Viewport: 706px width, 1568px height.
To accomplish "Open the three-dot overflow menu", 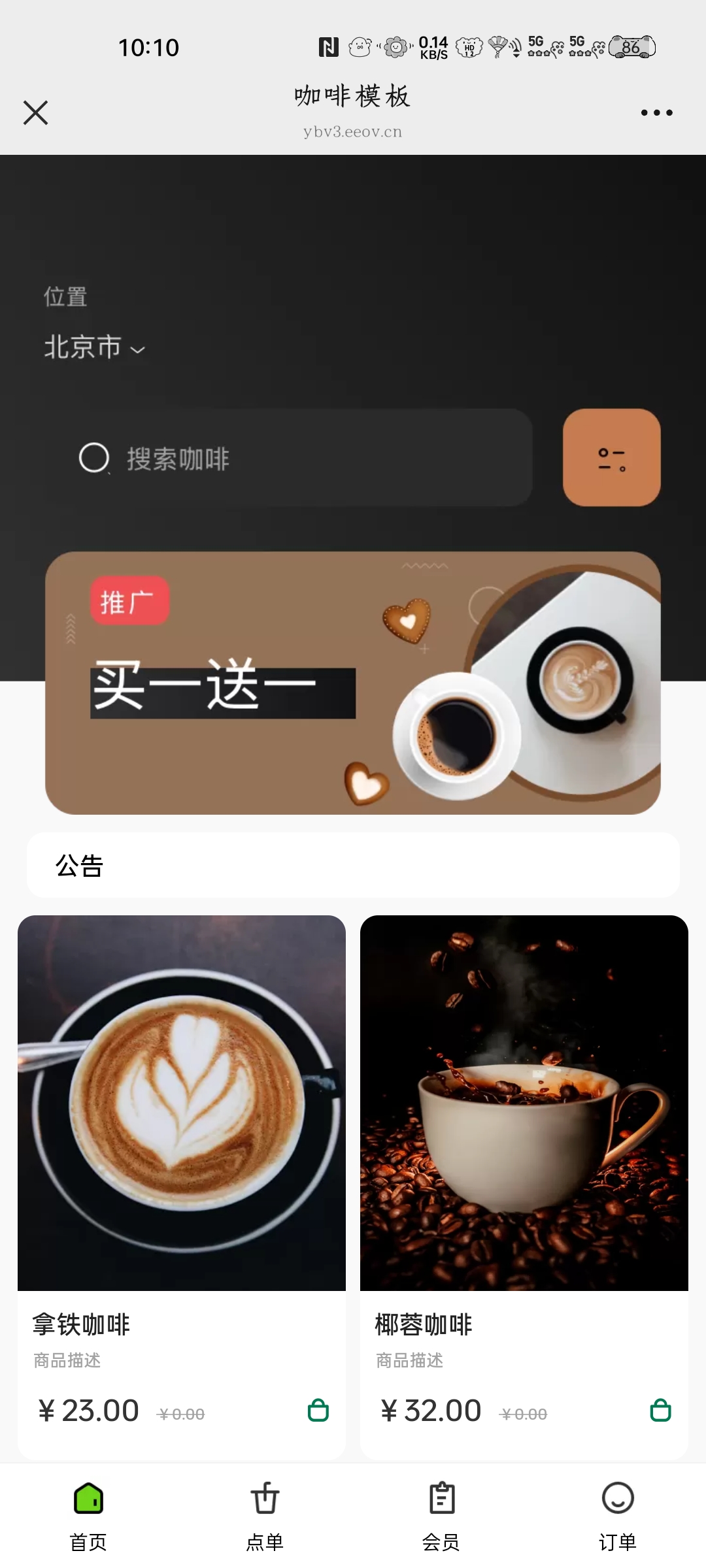I will [x=656, y=112].
